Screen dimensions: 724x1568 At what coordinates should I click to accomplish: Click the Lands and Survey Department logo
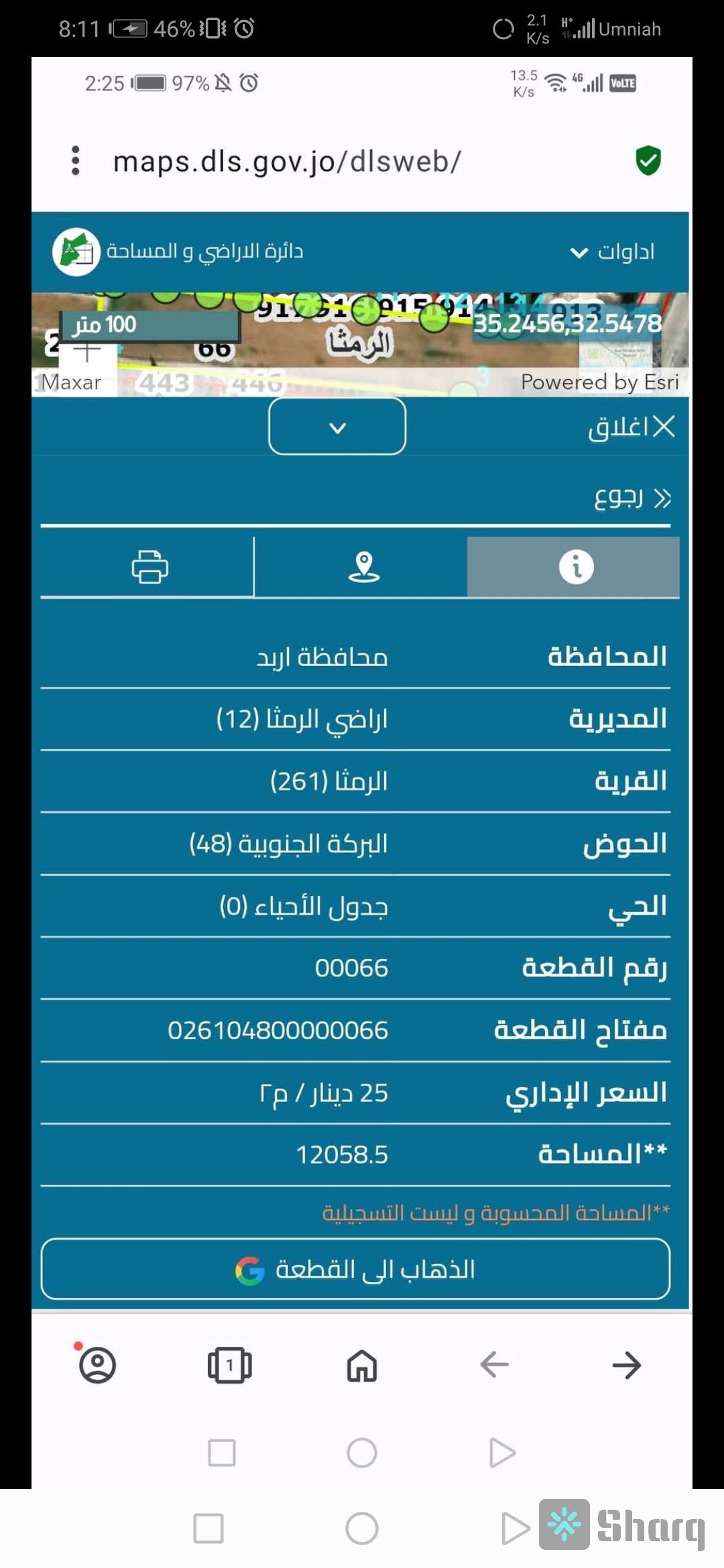pyautogui.click(x=75, y=251)
